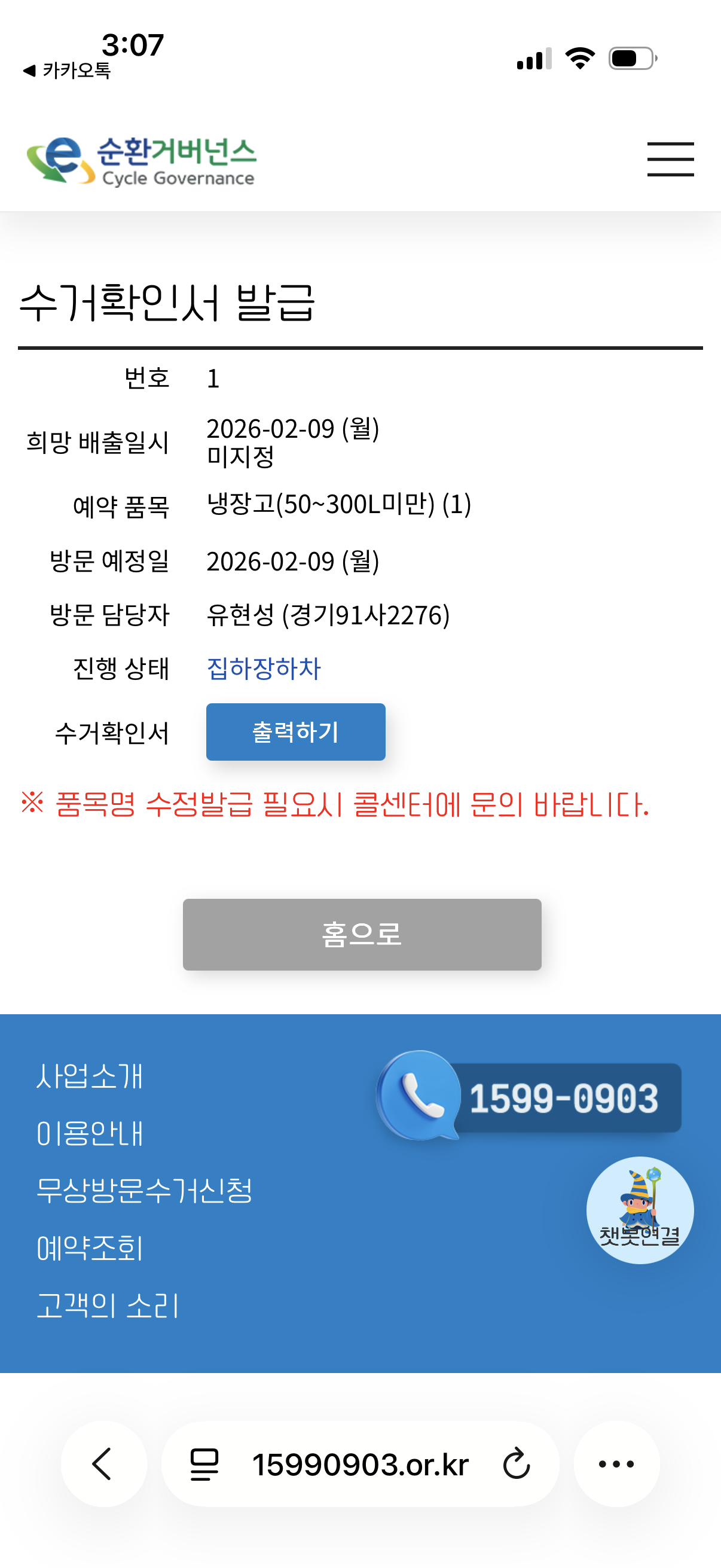Open page settings icon in address bar
The image size is (721, 1568).
coord(204,1463)
